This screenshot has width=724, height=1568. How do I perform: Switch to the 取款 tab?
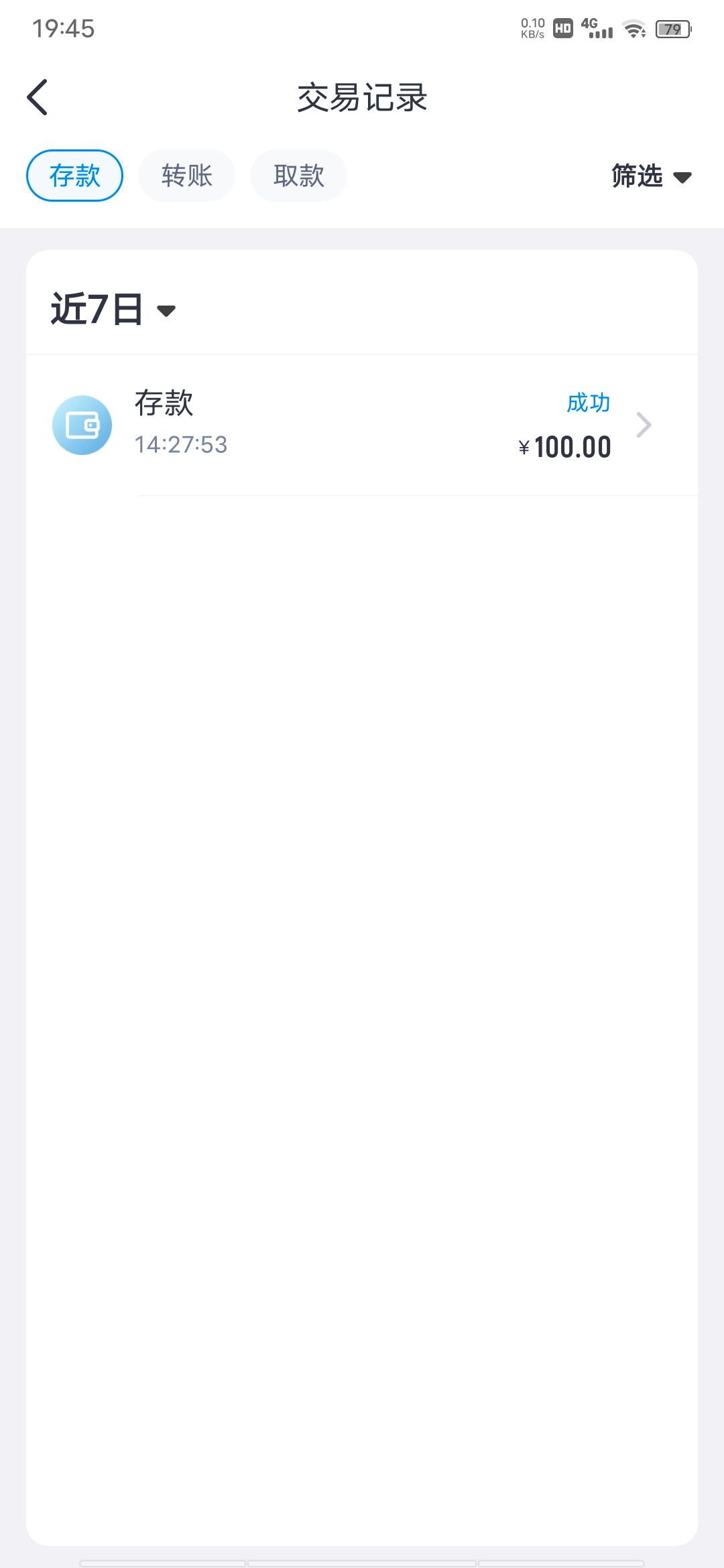pos(298,176)
